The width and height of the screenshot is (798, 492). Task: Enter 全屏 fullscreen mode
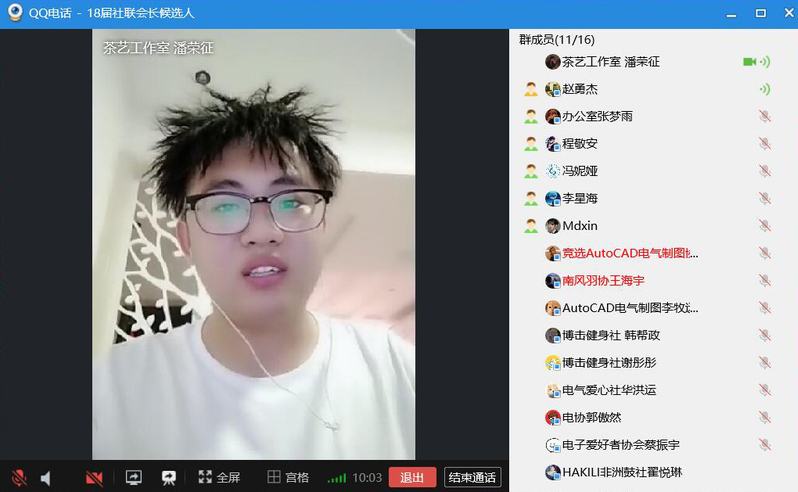click(219, 478)
